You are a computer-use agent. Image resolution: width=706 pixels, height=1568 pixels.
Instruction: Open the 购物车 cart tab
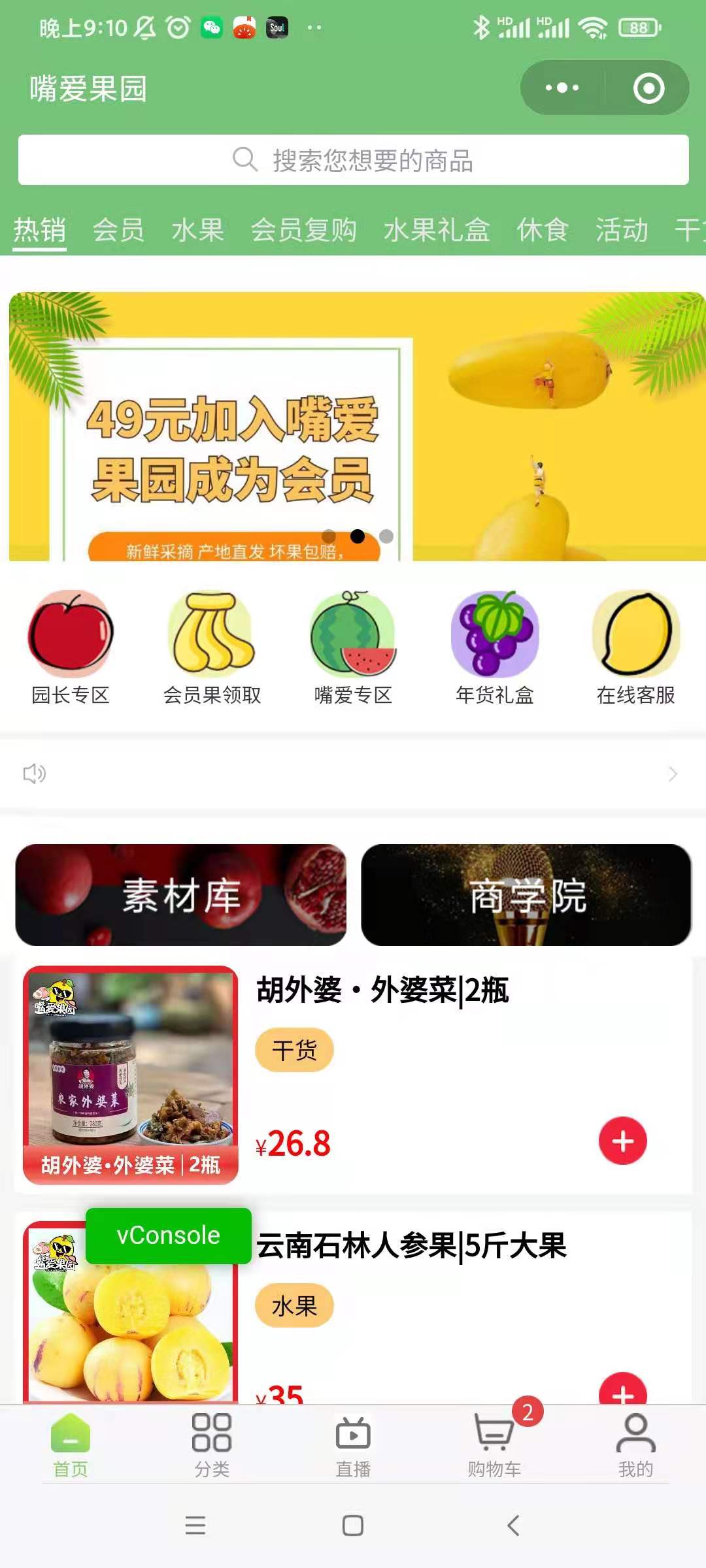point(495,1445)
